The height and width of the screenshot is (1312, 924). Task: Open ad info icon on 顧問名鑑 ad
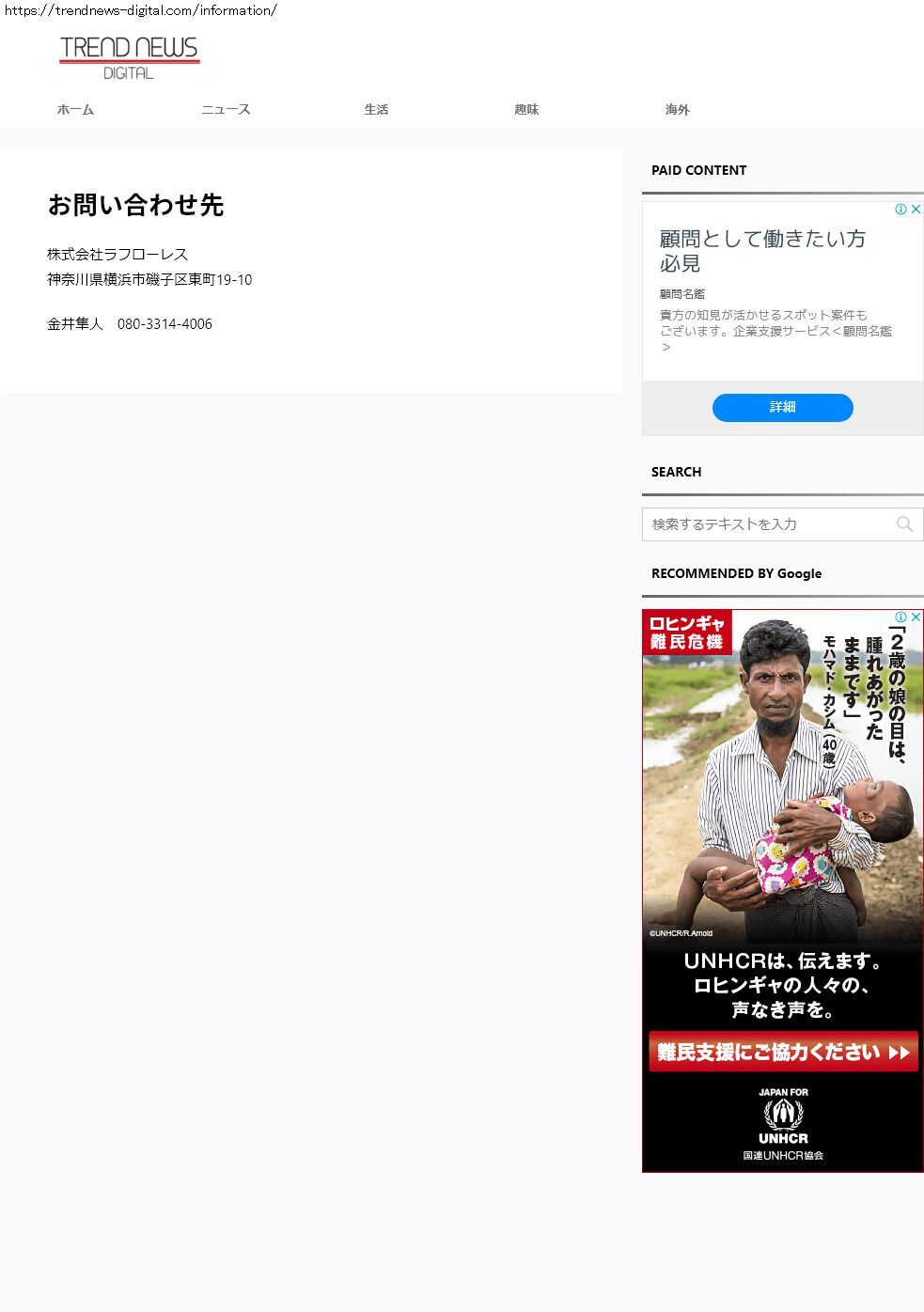pos(901,210)
